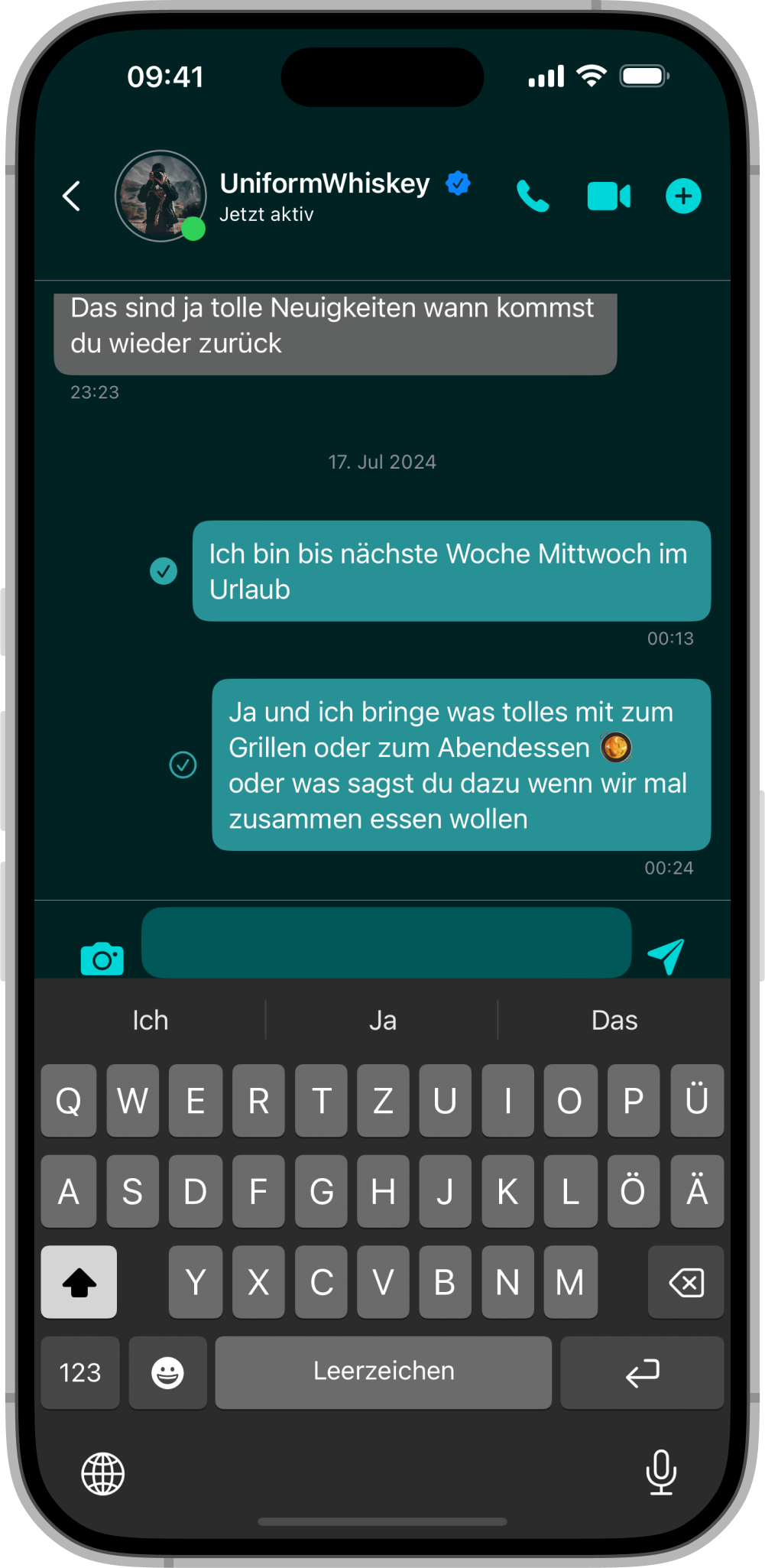765x1568 pixels.
Task: Start a video call with UniformWhiskey
Action: [x=608, y=196]
